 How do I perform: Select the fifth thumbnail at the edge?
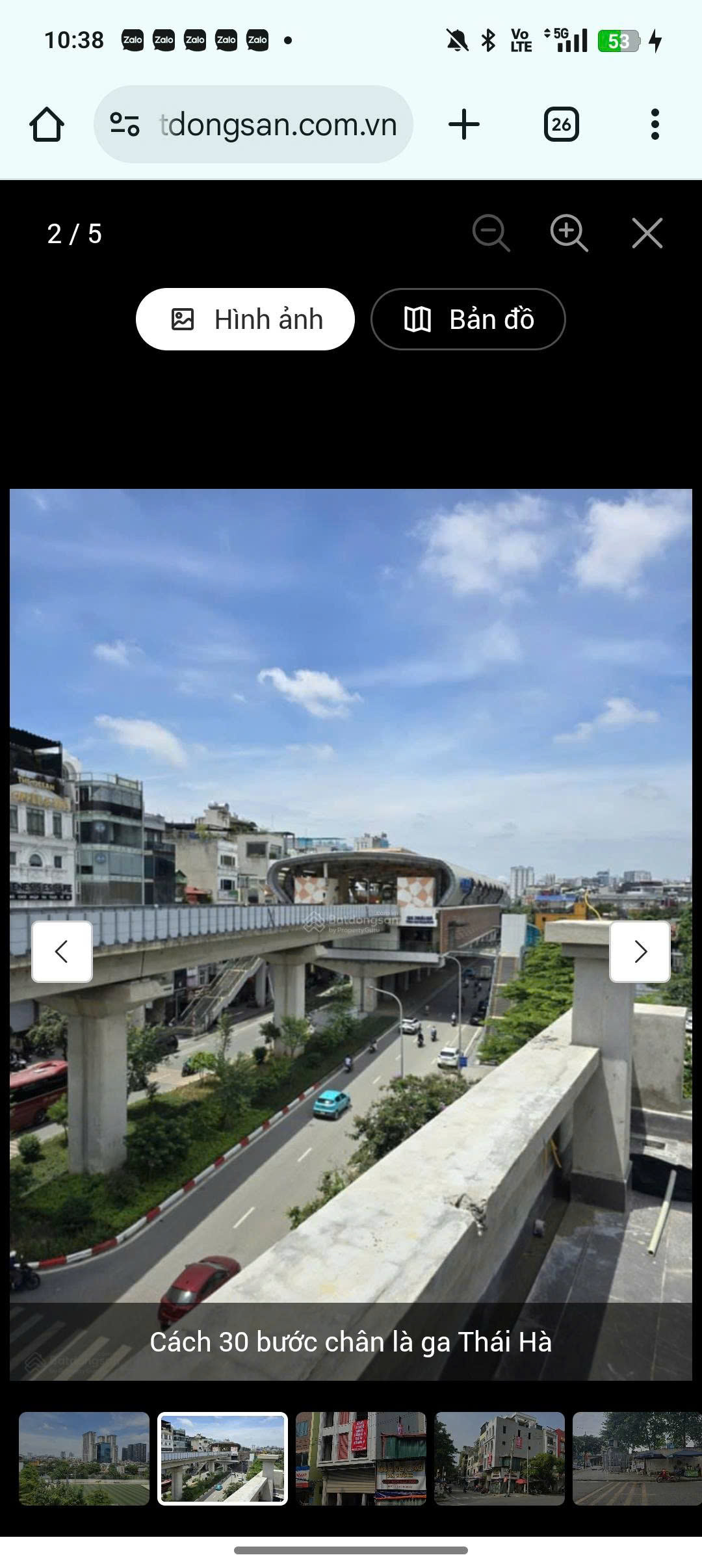point(636,1458)
